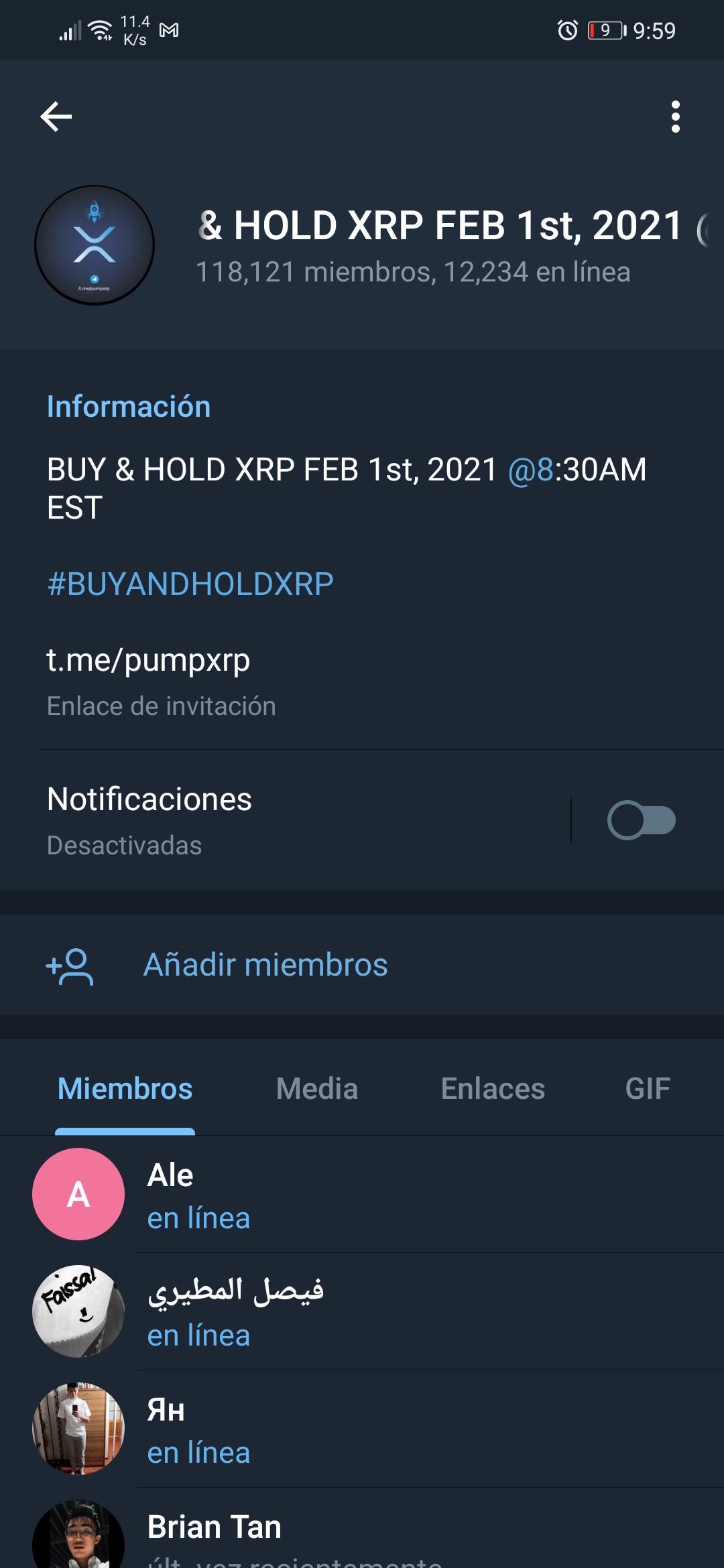
Task: Open member Ale's profile
Action: [362, 1194]
